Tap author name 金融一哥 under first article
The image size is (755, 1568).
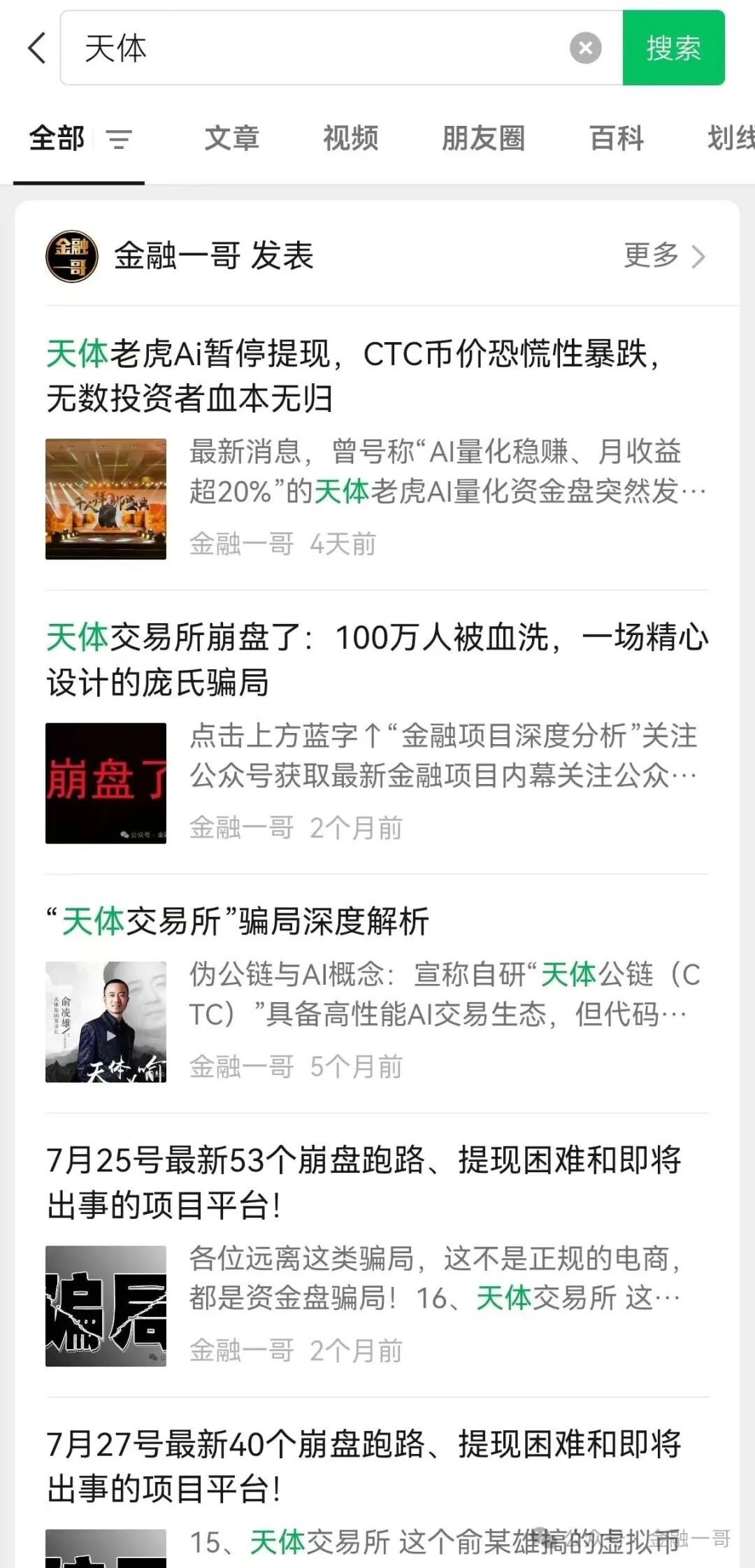tap(241, 544)
